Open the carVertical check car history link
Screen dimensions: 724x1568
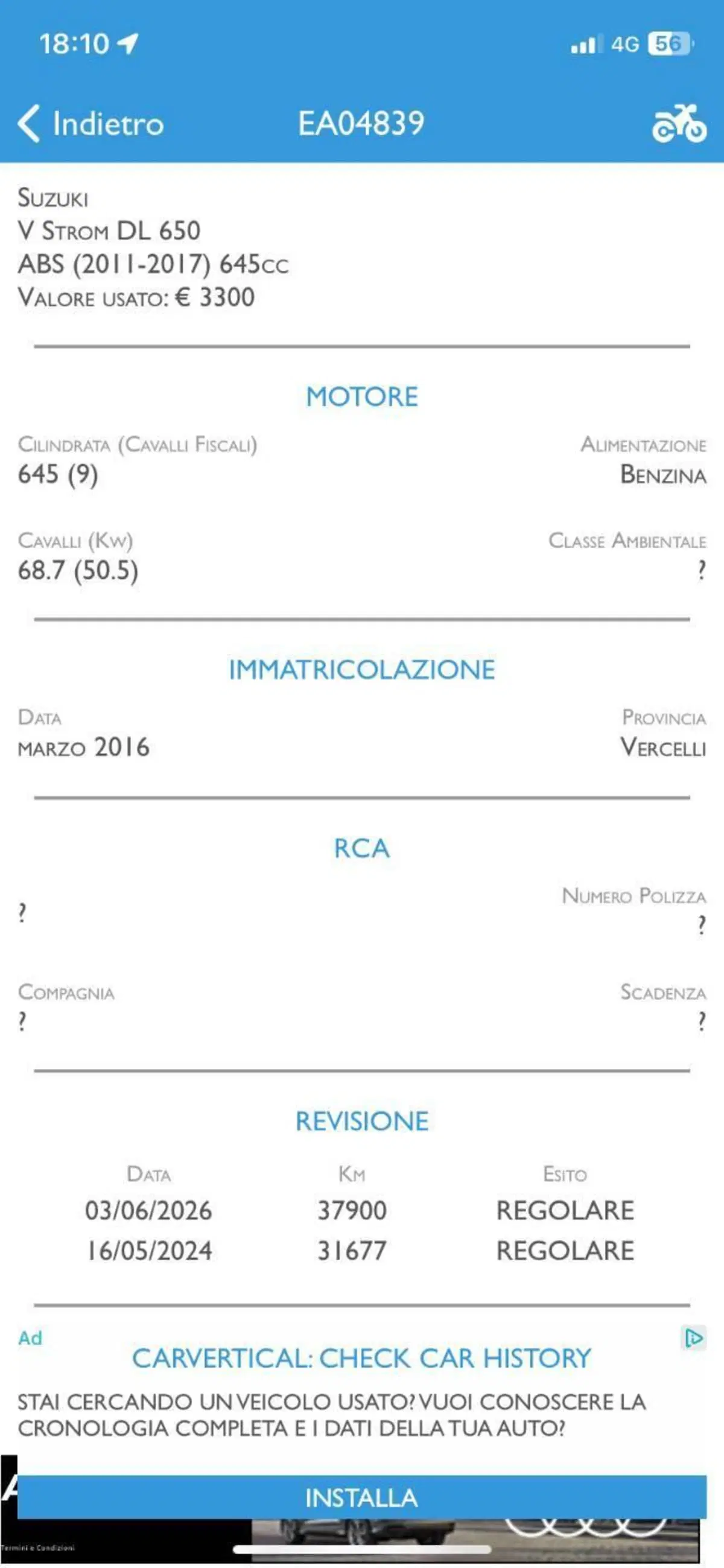(x=361, y=1358)
